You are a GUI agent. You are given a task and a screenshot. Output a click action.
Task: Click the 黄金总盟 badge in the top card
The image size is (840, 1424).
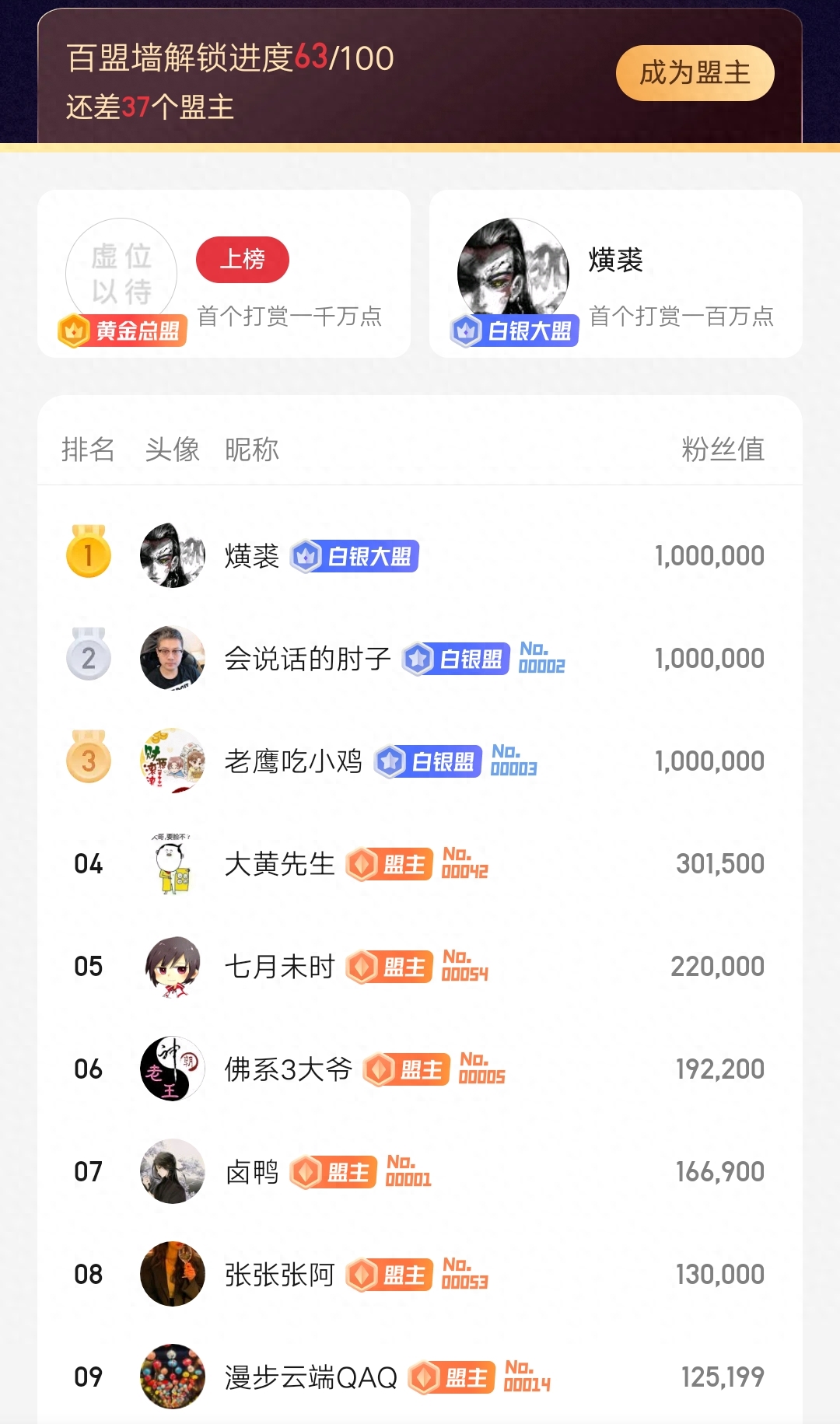(x=124, y=331)
